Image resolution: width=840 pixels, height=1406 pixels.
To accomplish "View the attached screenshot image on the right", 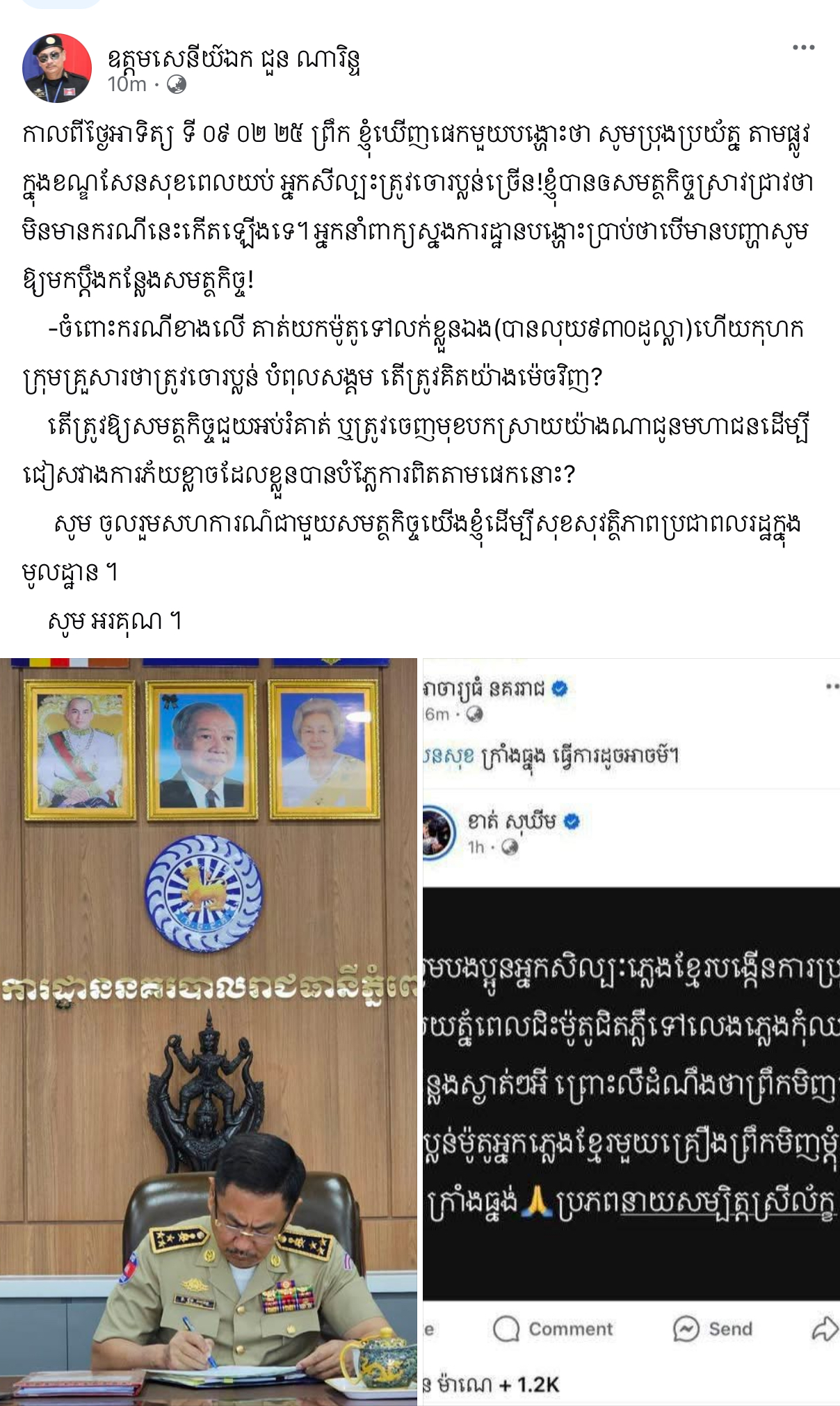I will [x=631, y=1030].
